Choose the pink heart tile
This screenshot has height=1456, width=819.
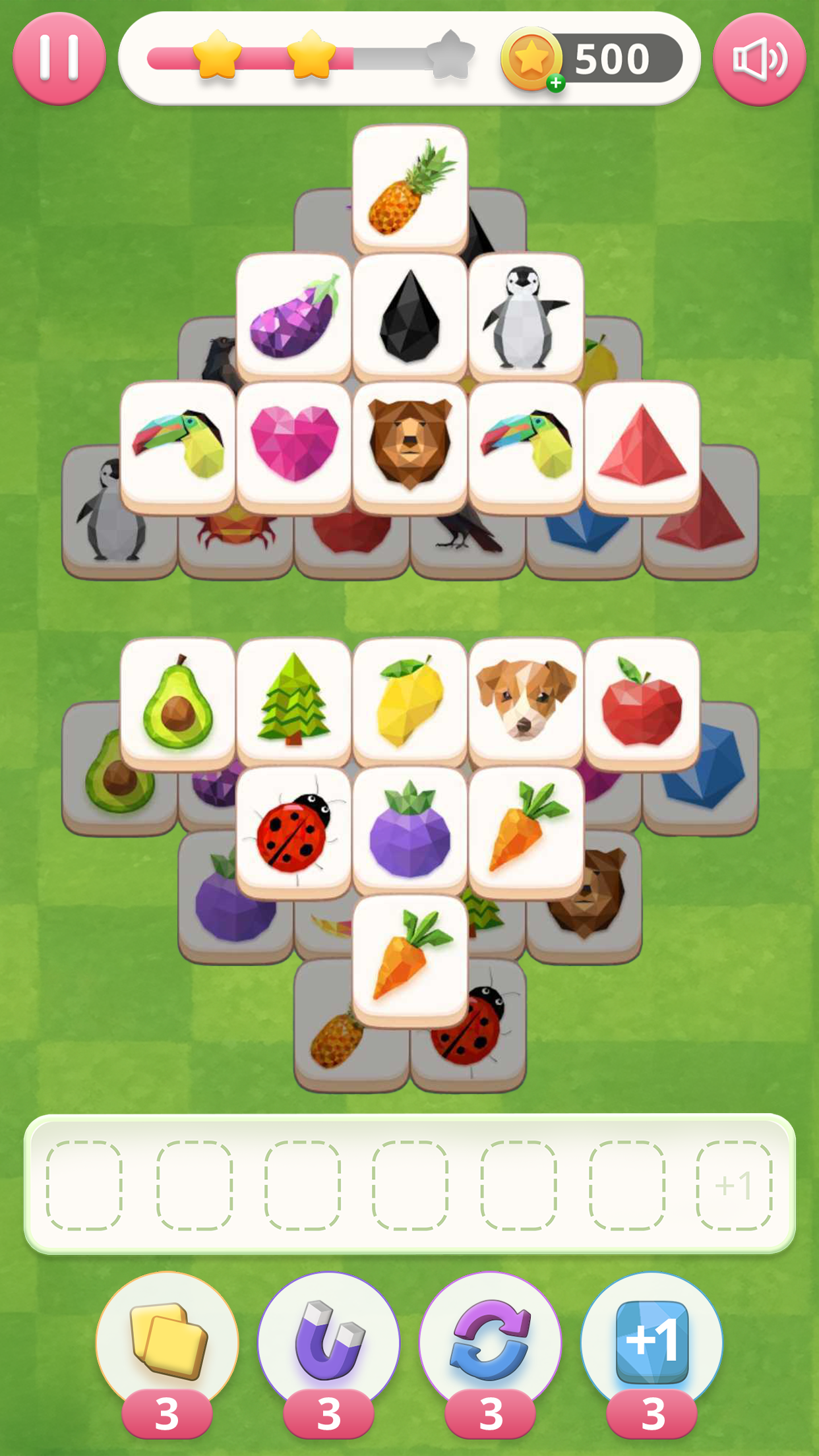coord(293,445)
